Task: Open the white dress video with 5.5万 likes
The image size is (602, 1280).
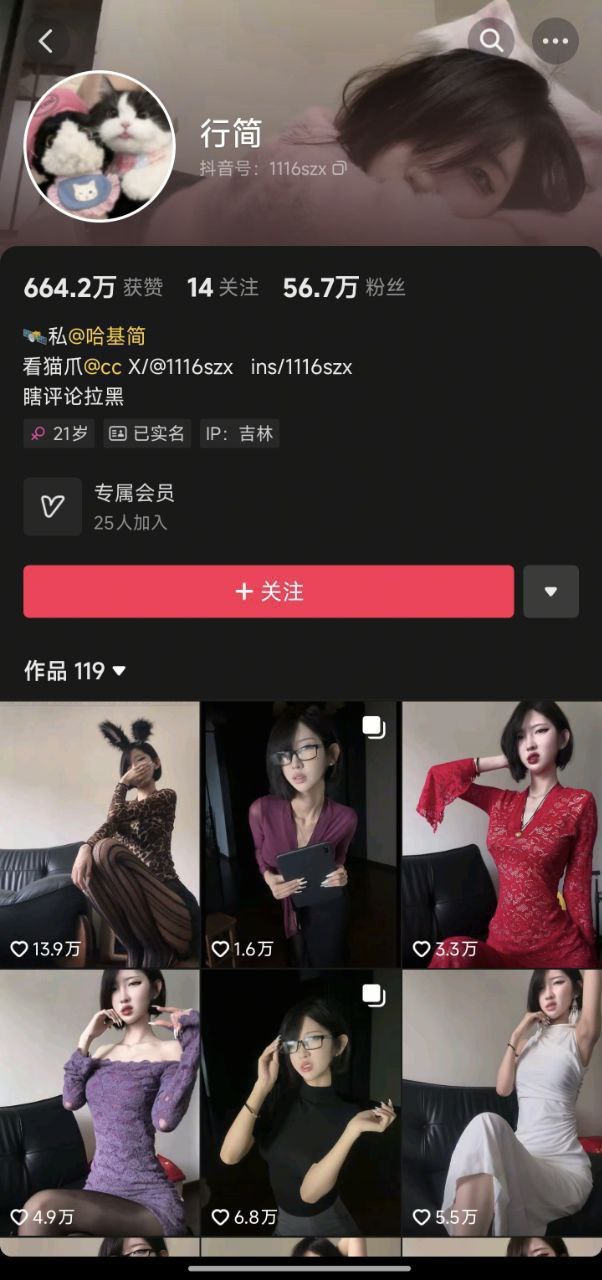Action: coord(501,1102)
